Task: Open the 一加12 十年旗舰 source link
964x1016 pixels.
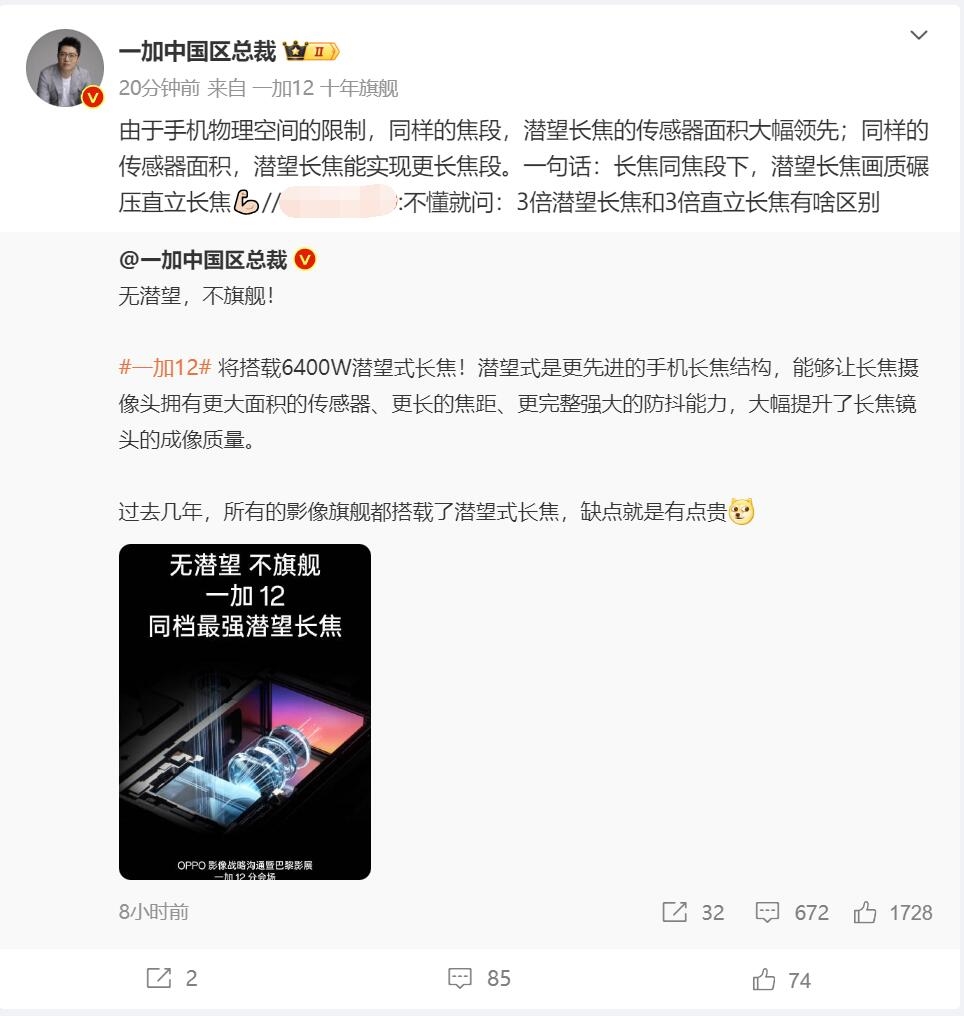Action: tap(325, 88)
